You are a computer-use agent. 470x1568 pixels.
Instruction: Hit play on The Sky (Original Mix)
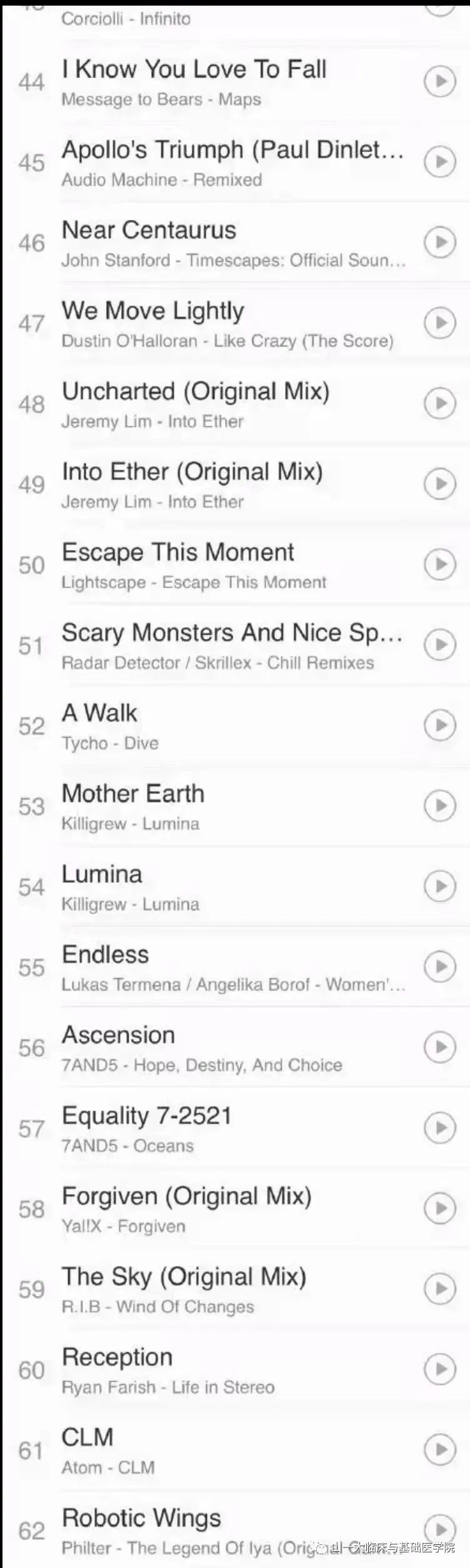tap(440, 1289)
